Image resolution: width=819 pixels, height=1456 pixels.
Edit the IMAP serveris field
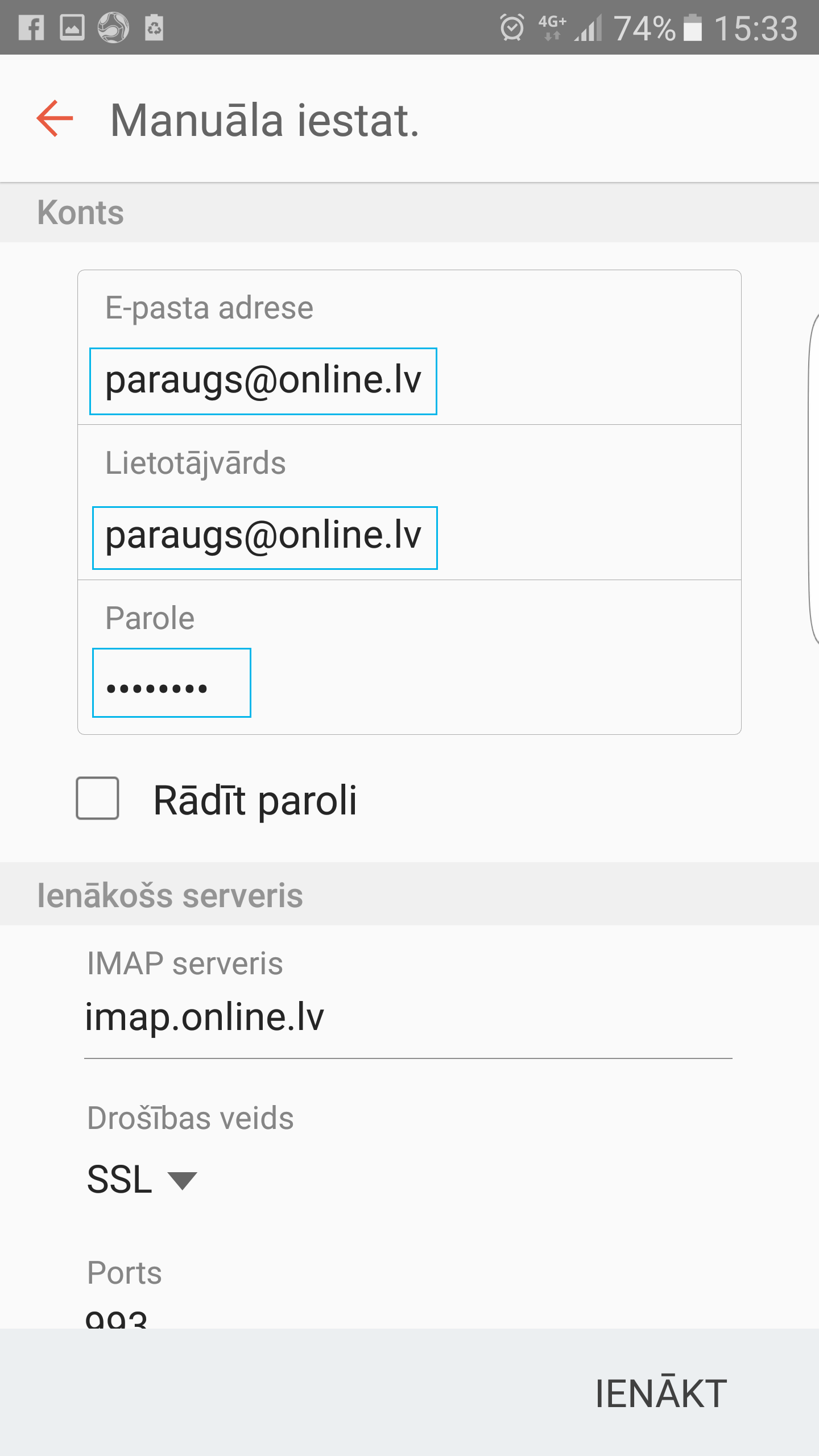pyautogui.click(x=408, y=1018)
